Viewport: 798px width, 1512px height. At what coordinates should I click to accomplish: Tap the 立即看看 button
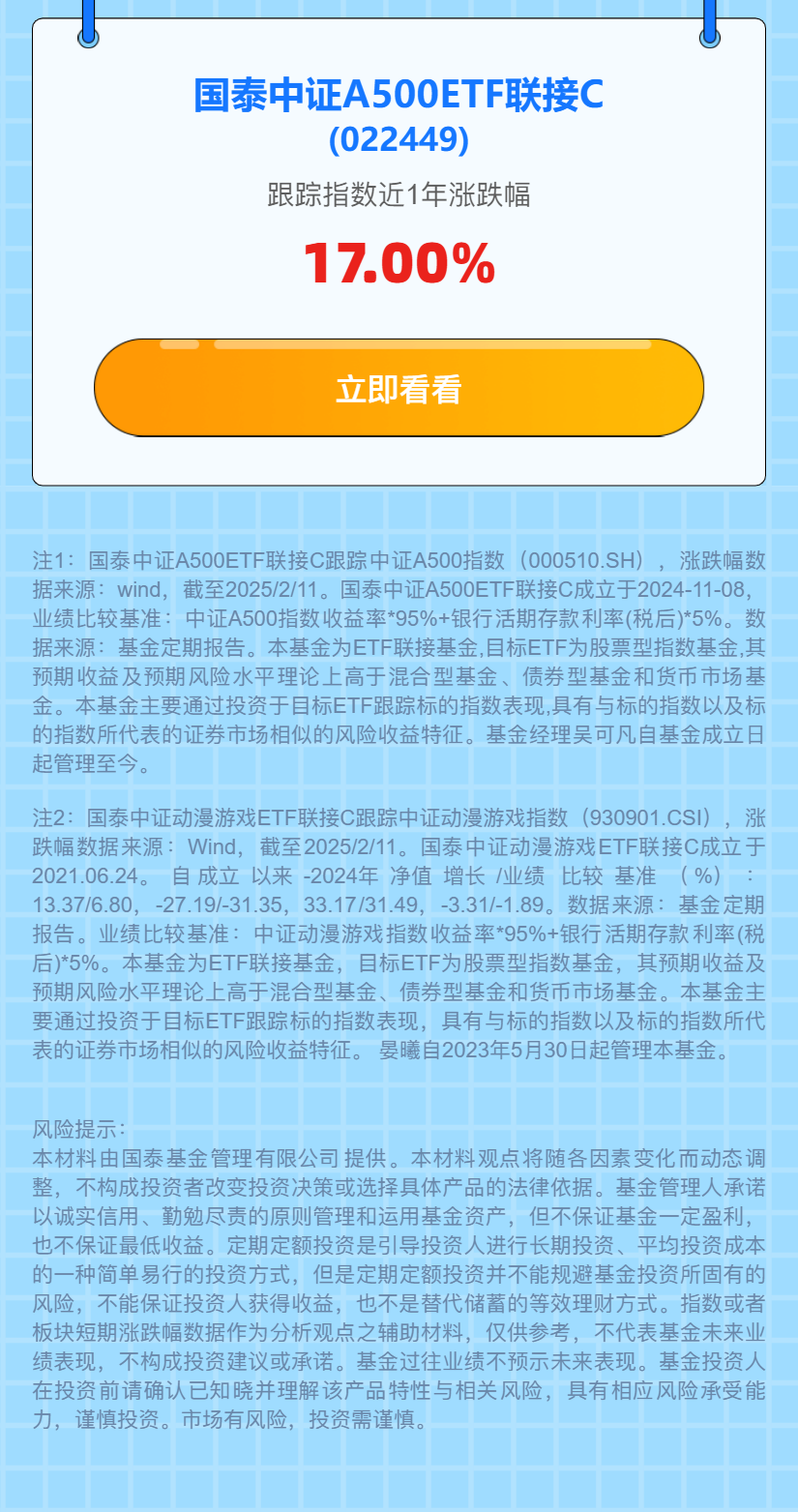tap(399, 388)
